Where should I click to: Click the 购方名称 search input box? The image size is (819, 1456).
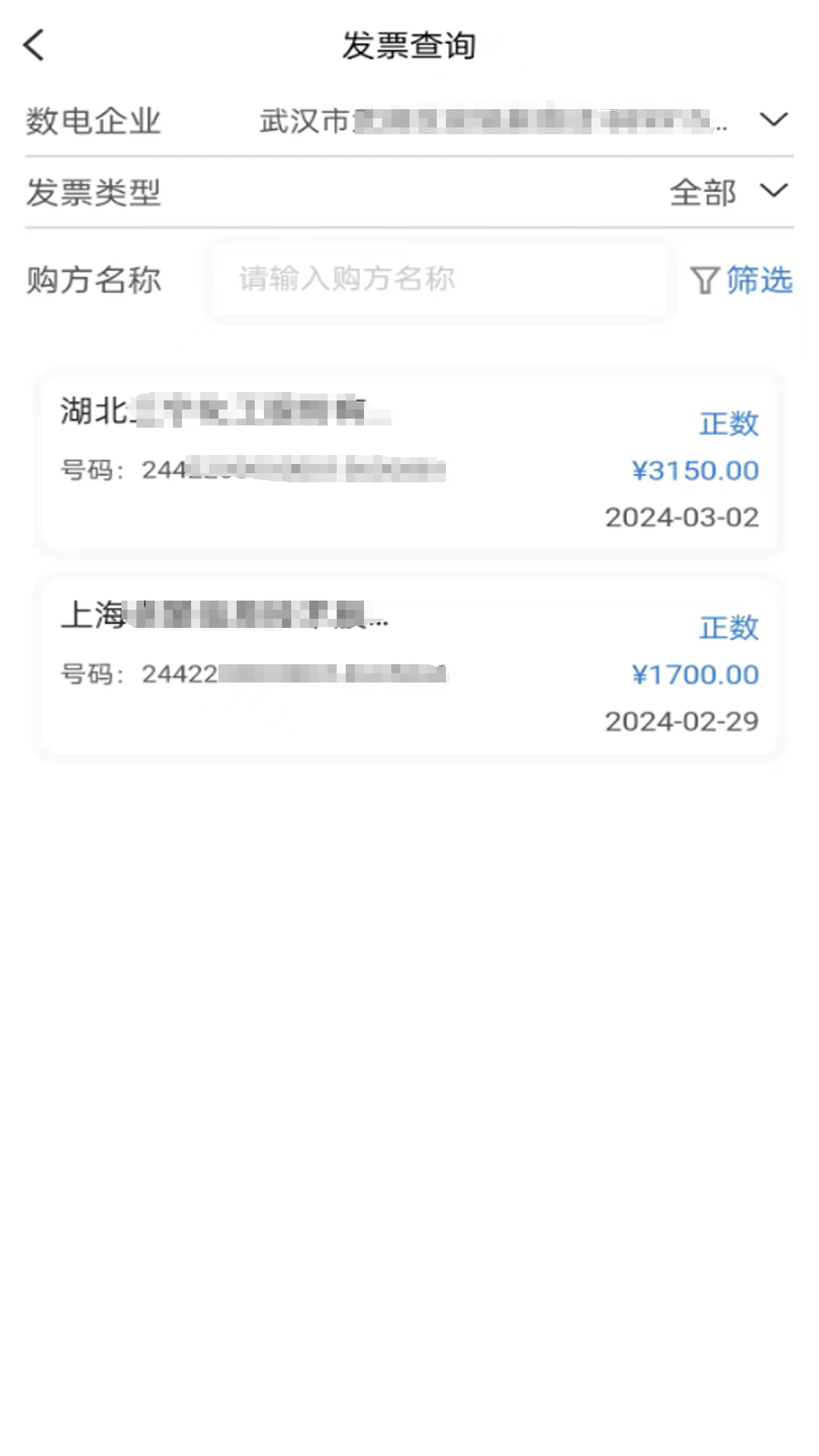[x=440, y=279]
